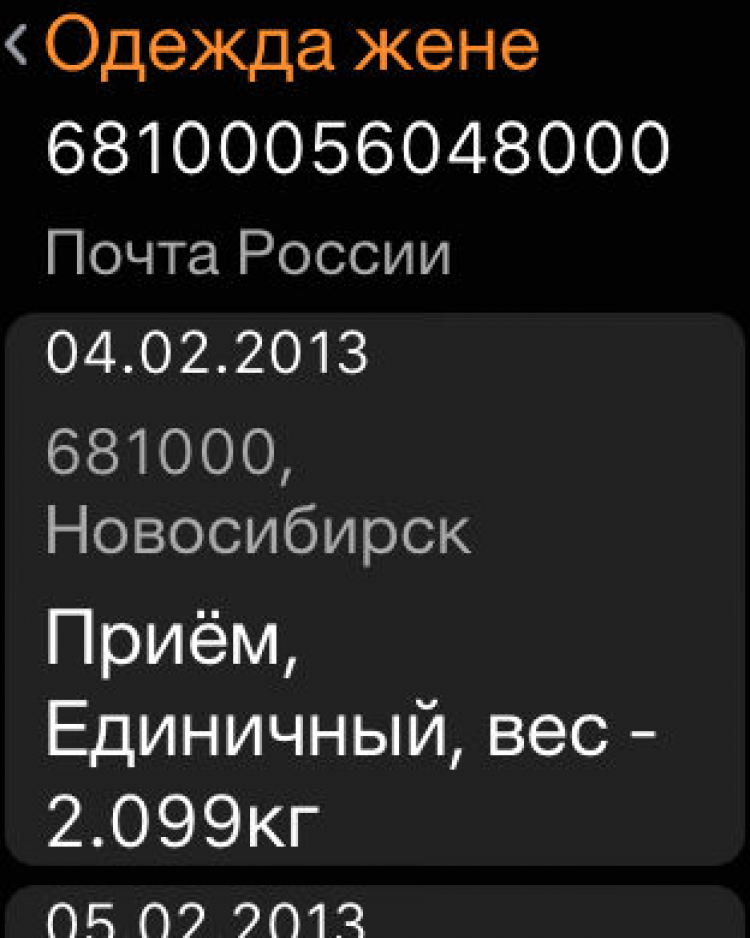Go back from Одежда жене

(x=18, y=47)
